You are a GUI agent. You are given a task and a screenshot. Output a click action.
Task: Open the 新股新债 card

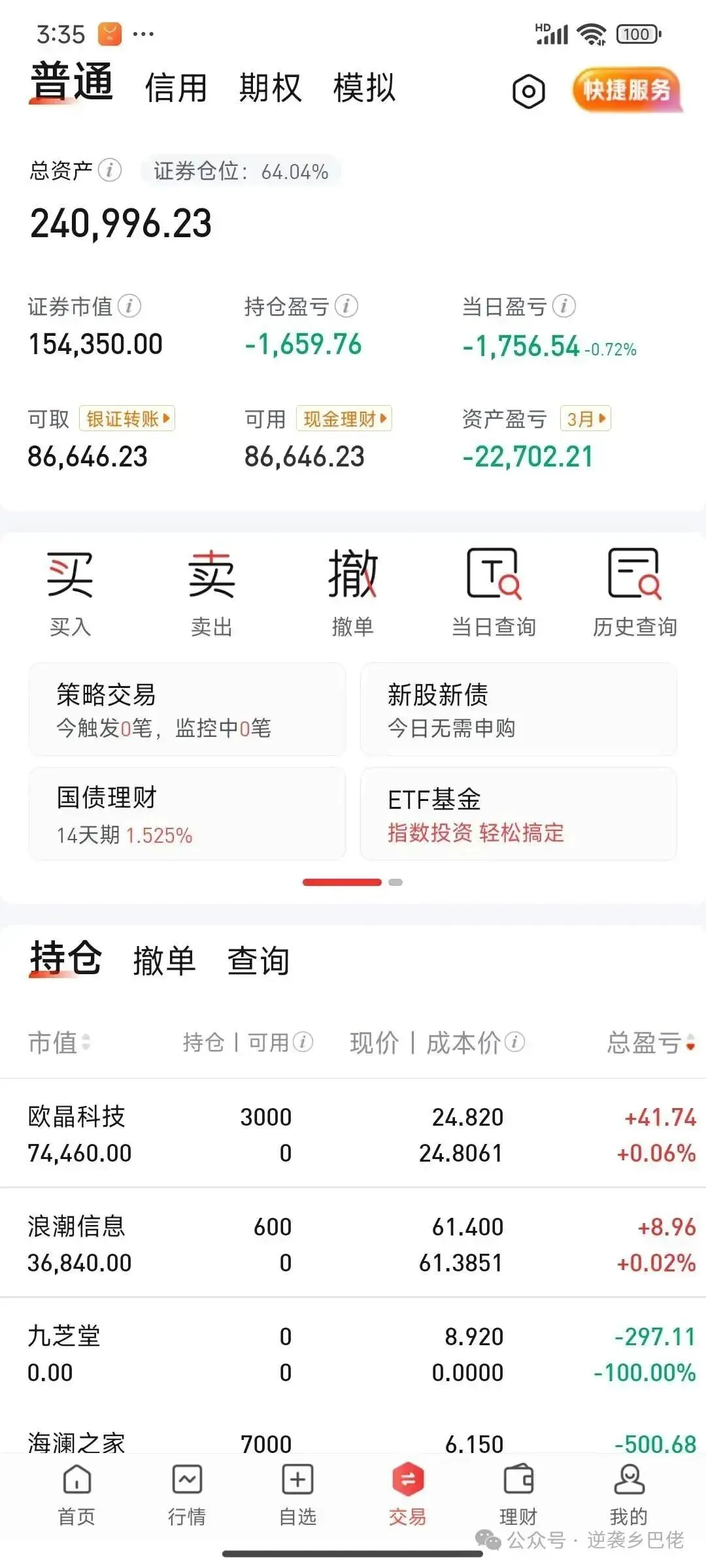pos(518,710)
